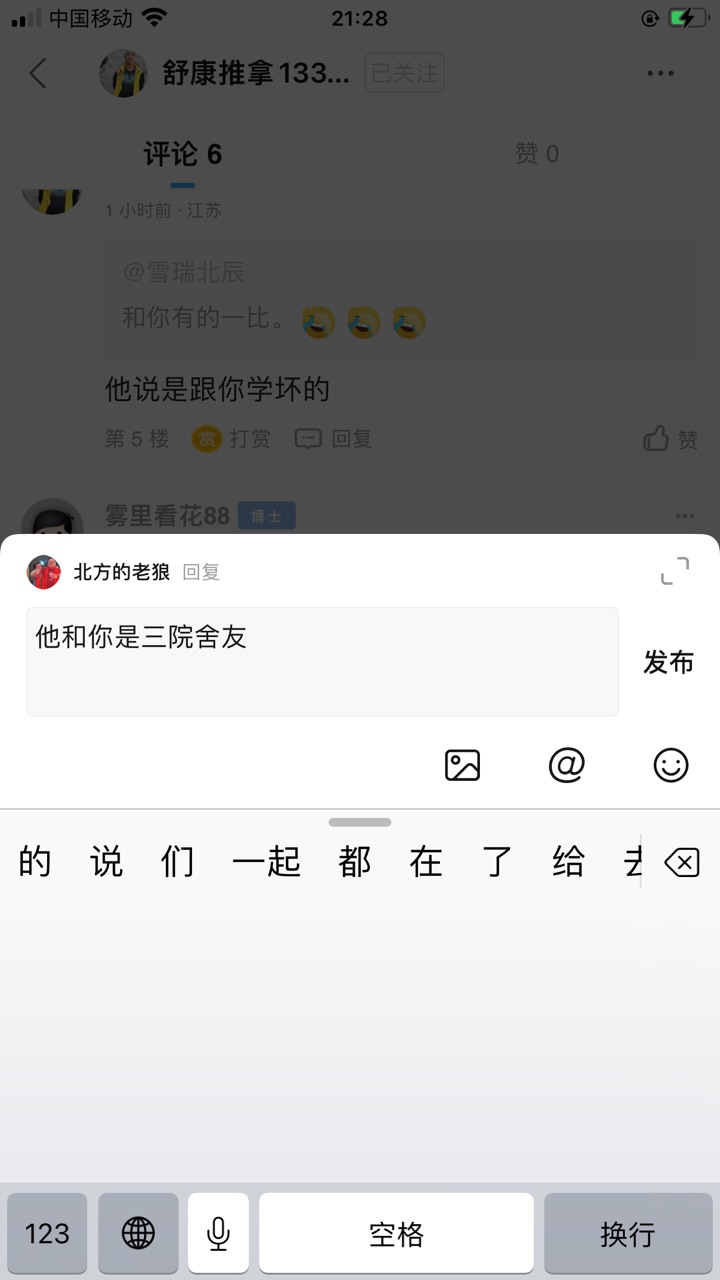Open the emoji picker
This screenshot has width=720, height=1280.
(671, 765)
